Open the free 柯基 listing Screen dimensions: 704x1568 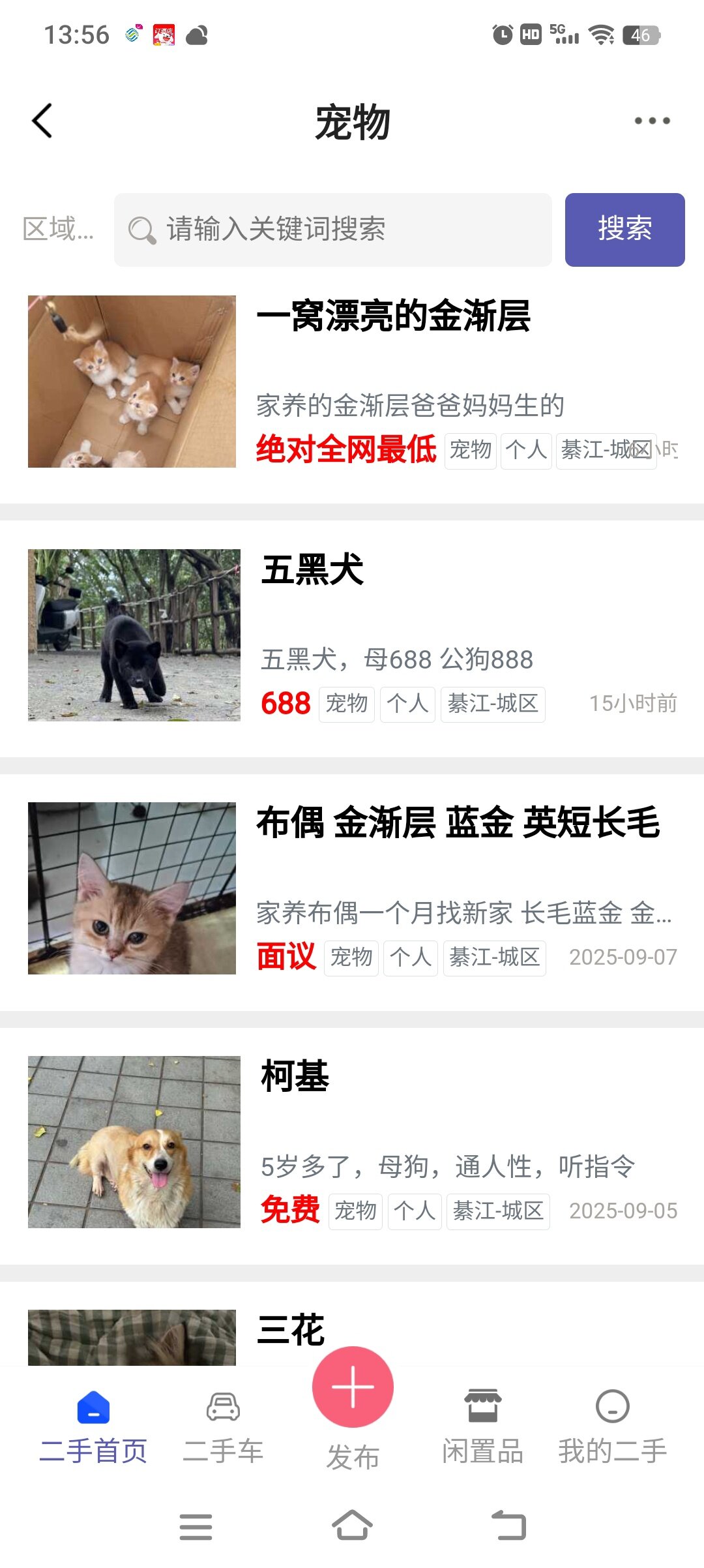coord(295,1076)
